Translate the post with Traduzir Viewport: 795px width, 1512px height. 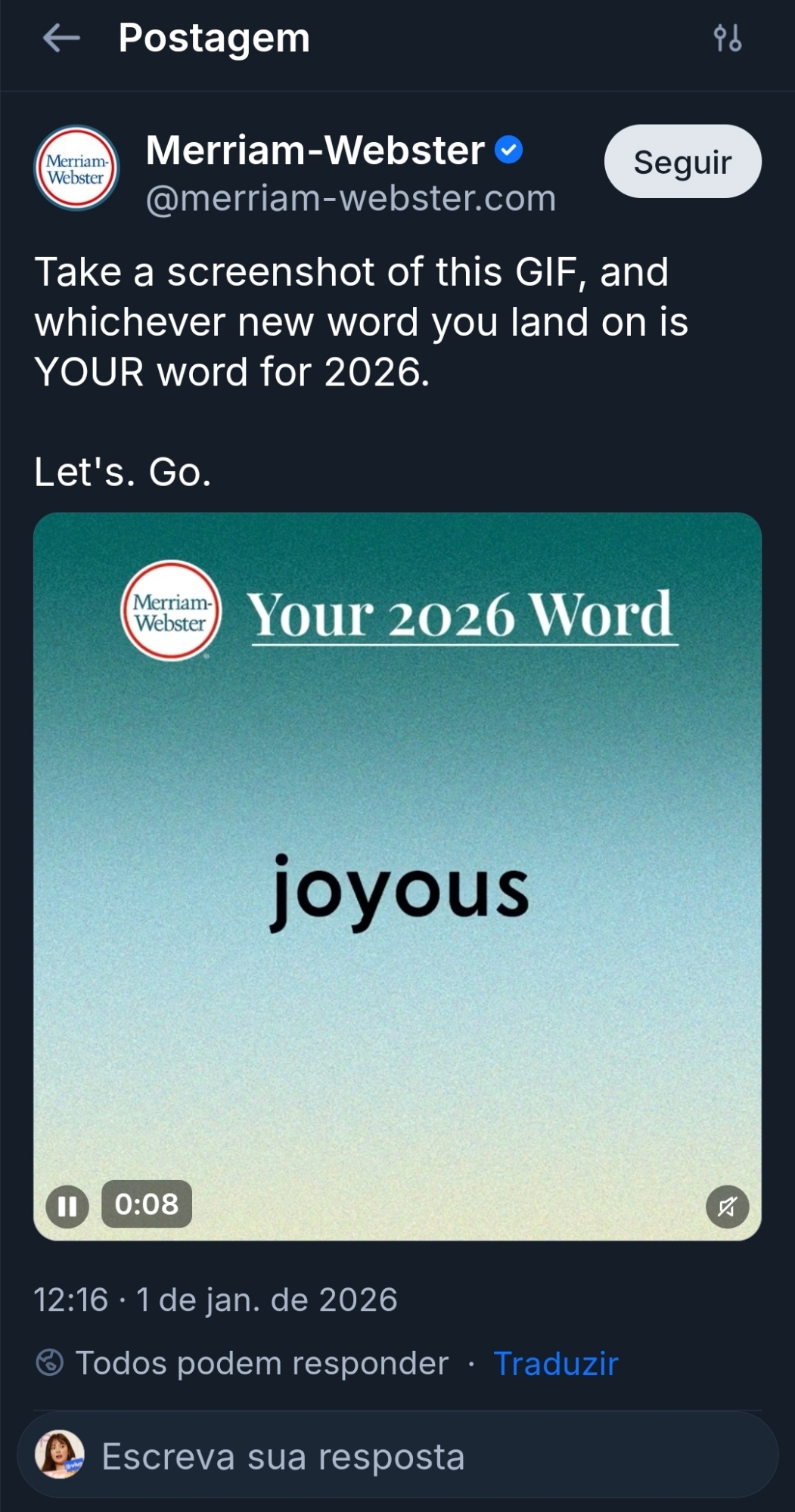555,1364
